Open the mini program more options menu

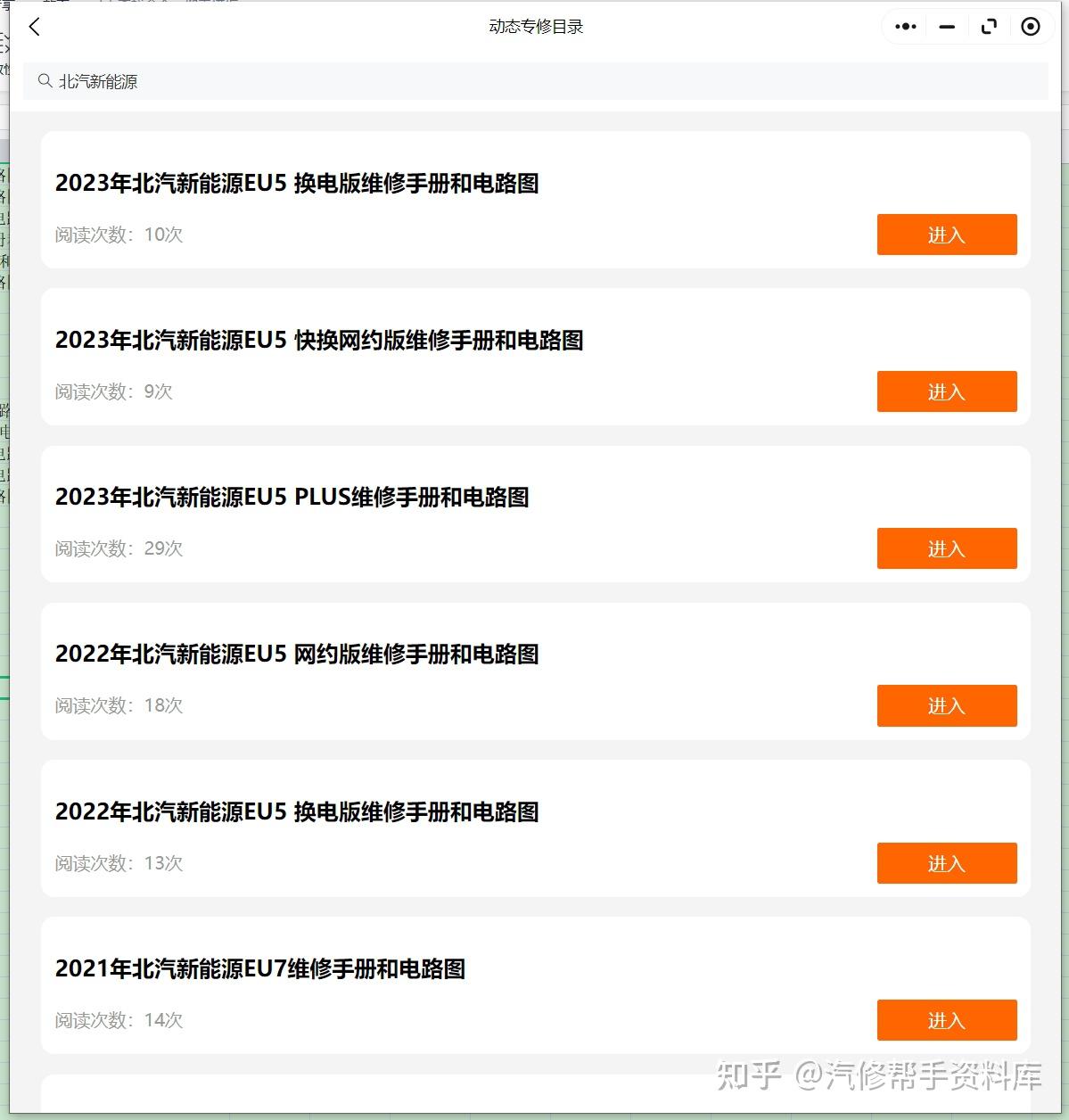pyautogui.click(x=904, y=27)
